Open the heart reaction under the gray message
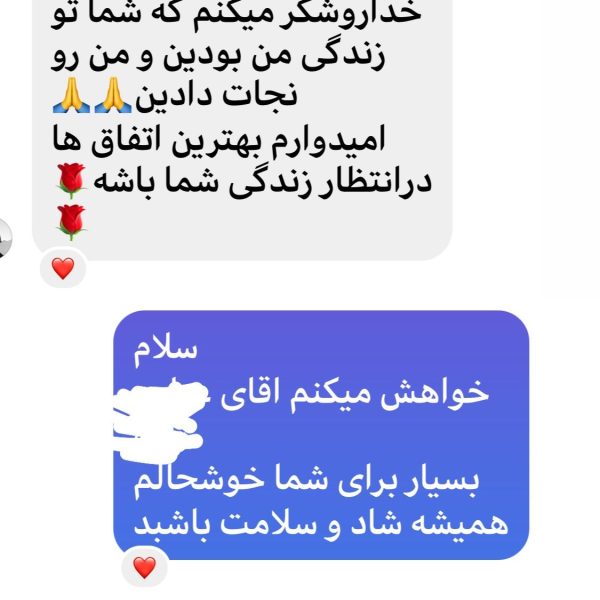The image size is (600, 600). click(63, 268)
